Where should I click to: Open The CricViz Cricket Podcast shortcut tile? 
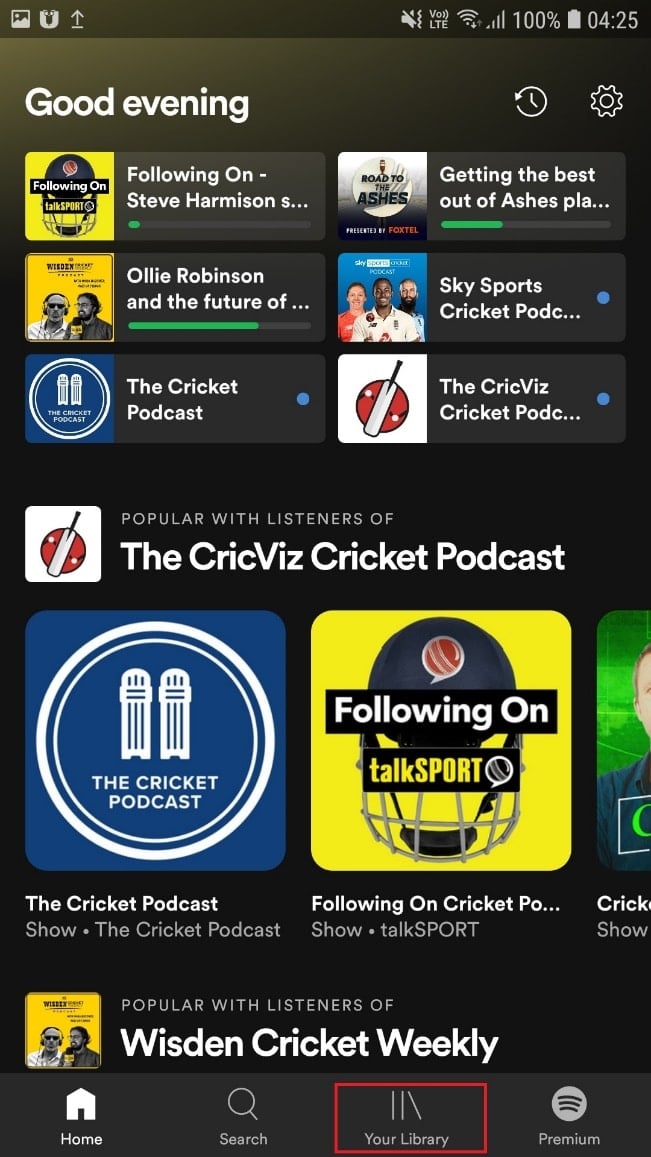tap(481, 398)
